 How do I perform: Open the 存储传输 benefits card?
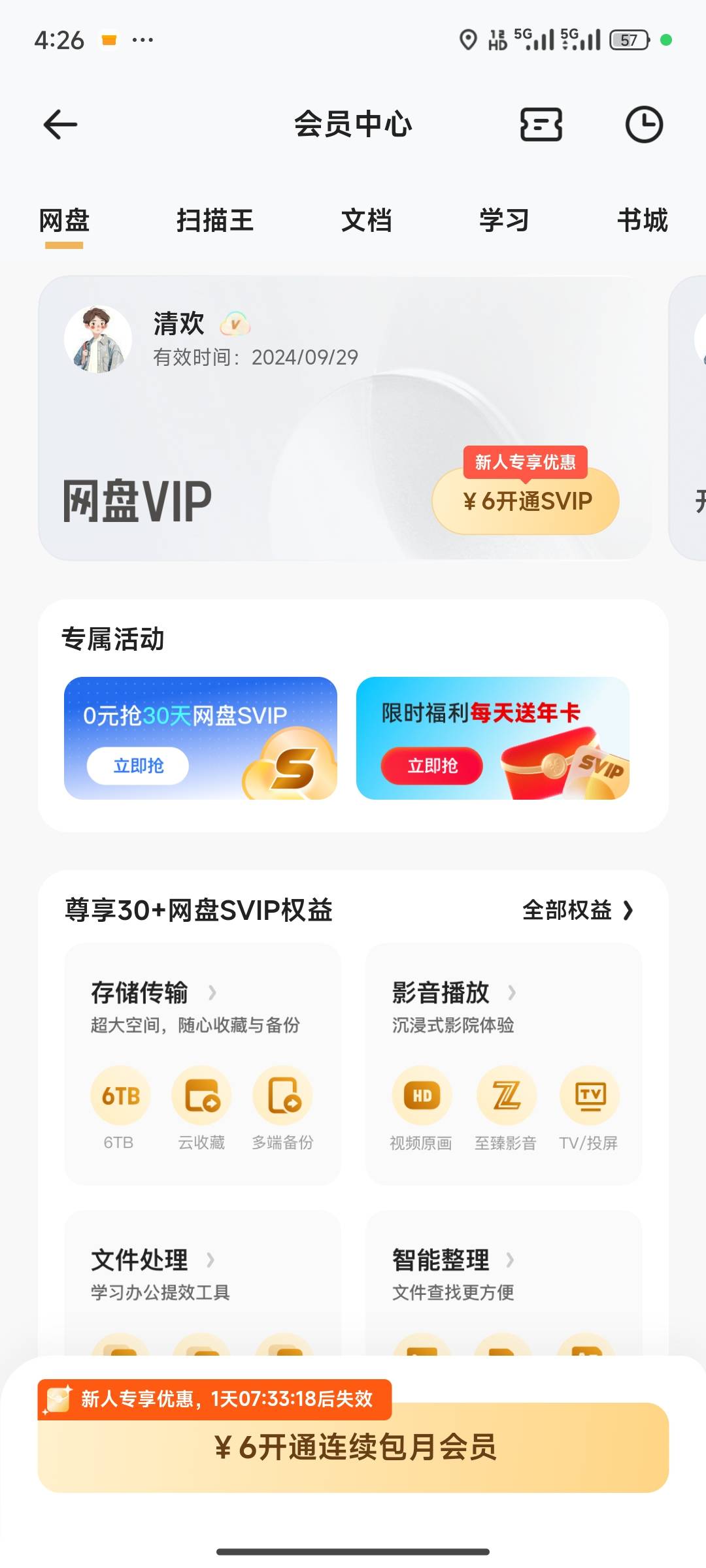(203, 1064)
